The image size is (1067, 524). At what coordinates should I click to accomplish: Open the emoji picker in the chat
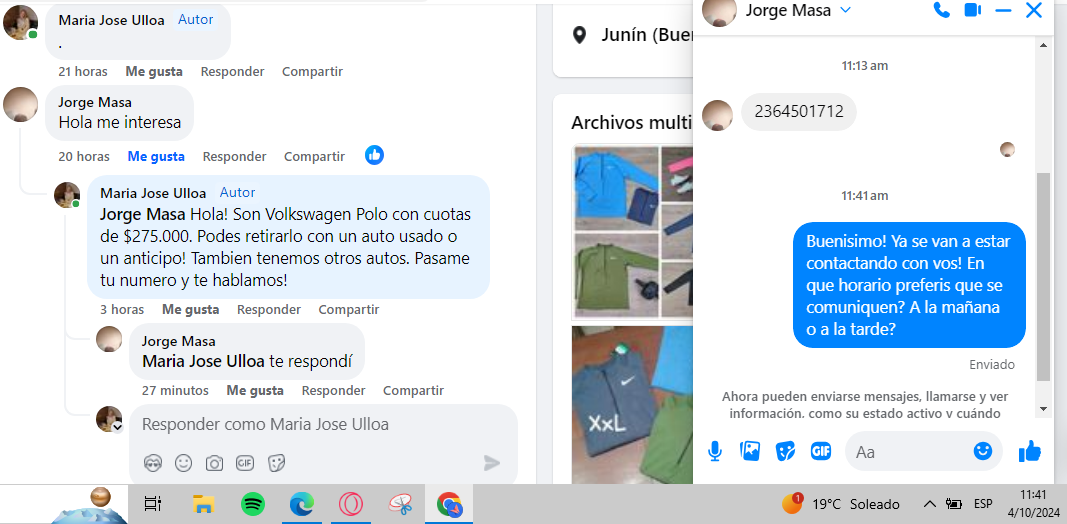coord(983,451)
